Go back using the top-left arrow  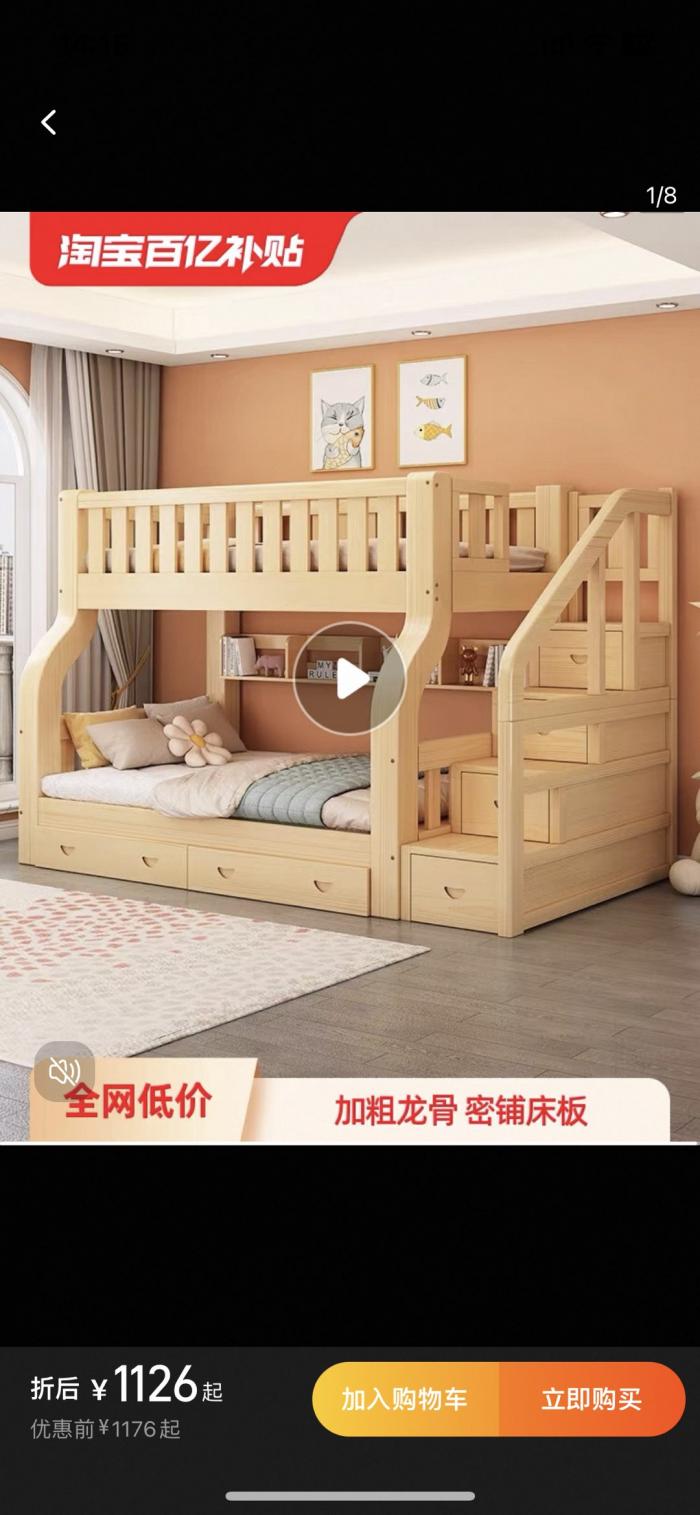[x=48, y=122]
